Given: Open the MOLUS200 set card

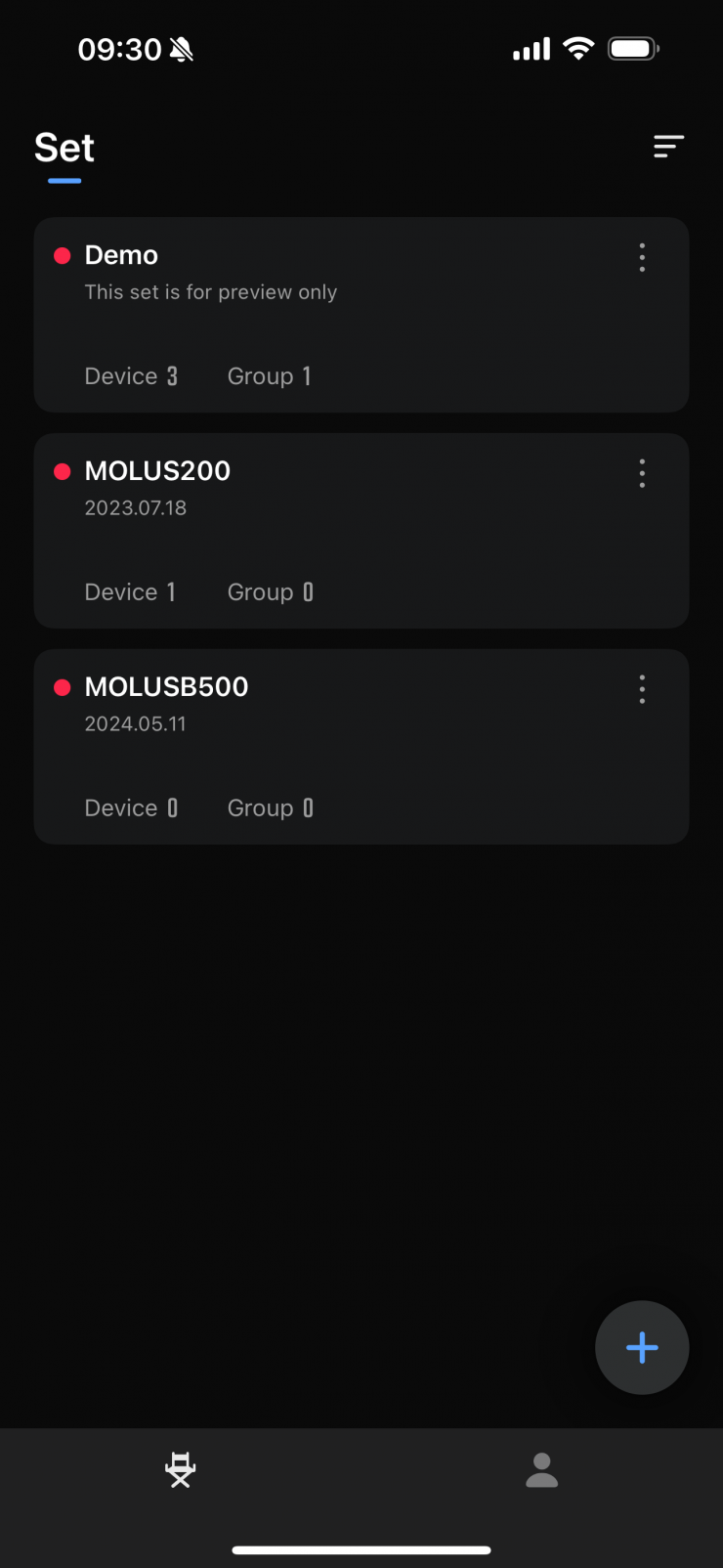Looking at the screenshot, I should pos(332,533).
